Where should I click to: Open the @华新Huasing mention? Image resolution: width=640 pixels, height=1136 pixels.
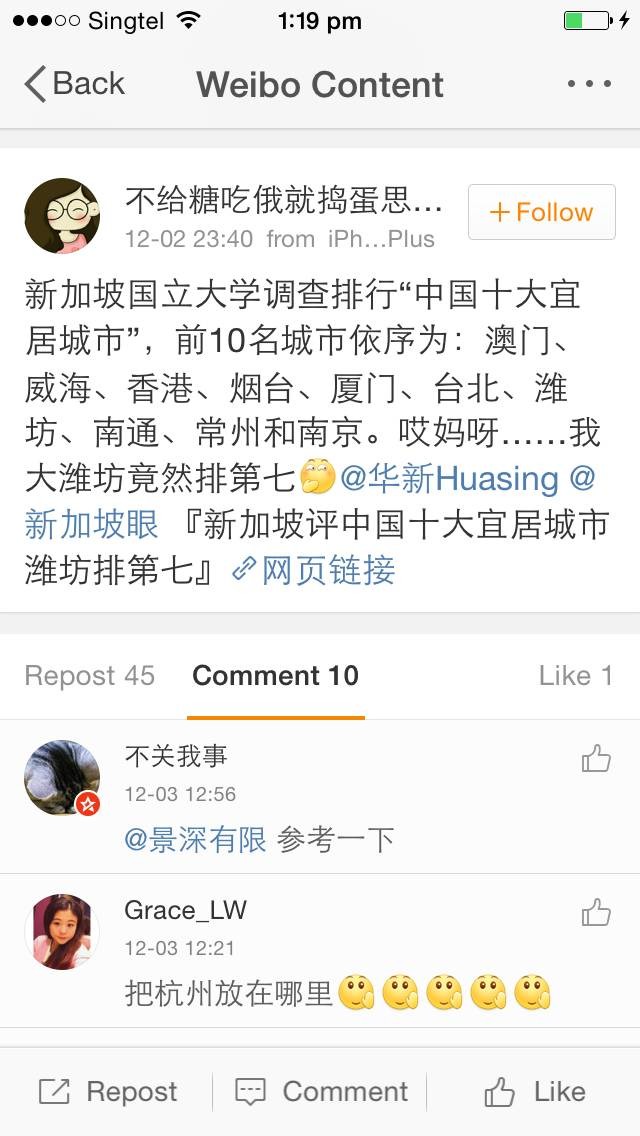(x=448, y=478)
